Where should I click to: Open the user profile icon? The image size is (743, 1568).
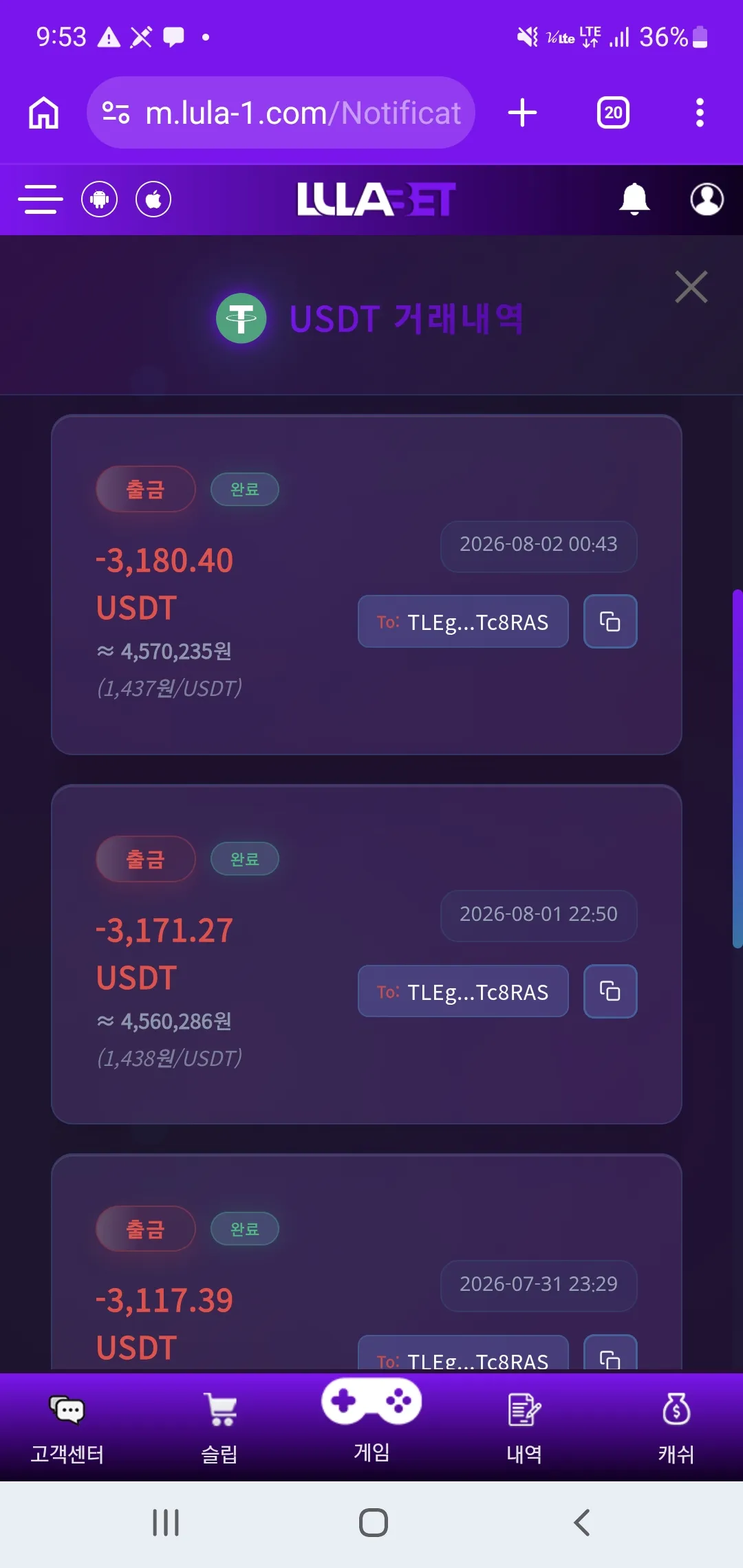click(707, 199)
